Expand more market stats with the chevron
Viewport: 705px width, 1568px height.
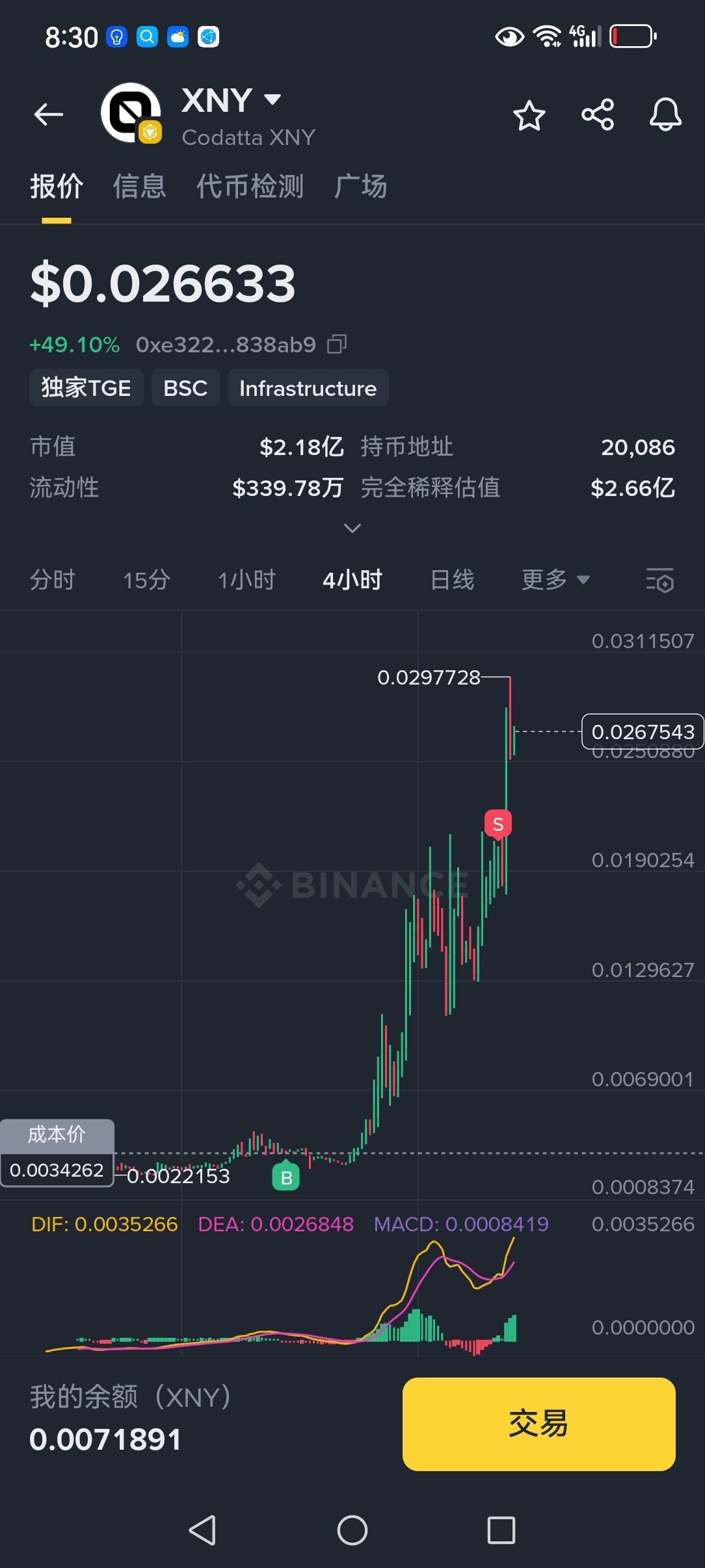click(x=352, y=528)
